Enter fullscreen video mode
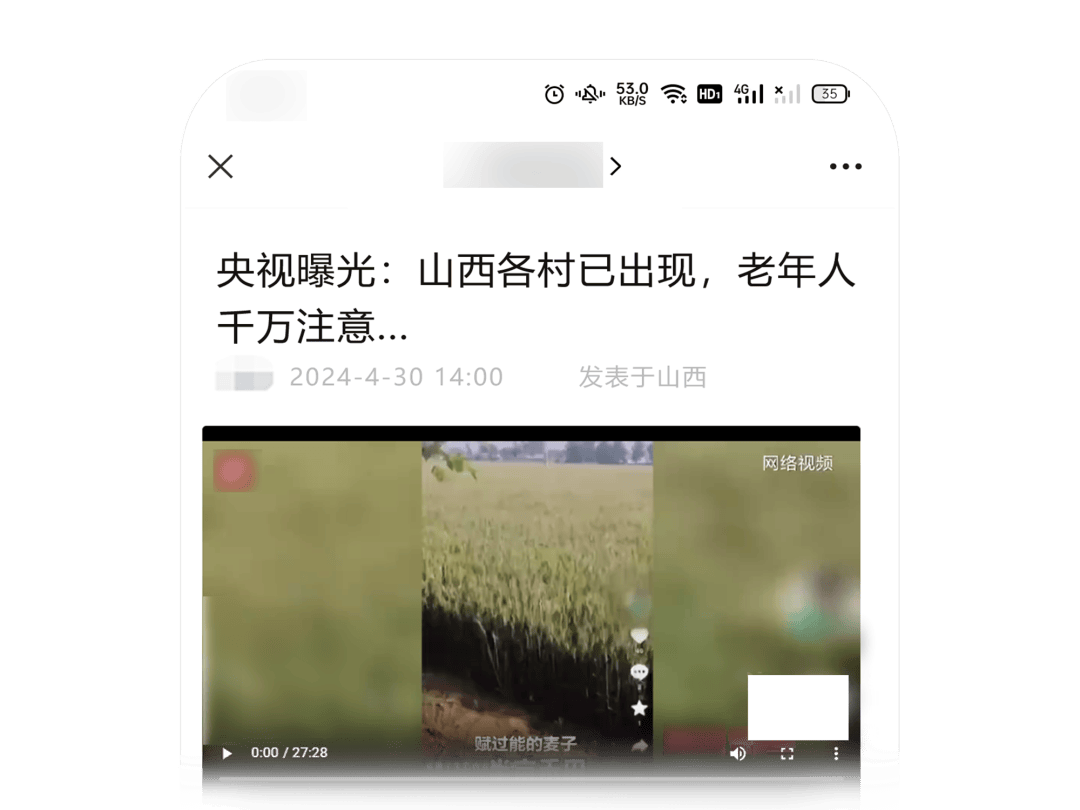Image resolution: width=1080 pixels, height=810 pixels. click(x=787, y=753)
